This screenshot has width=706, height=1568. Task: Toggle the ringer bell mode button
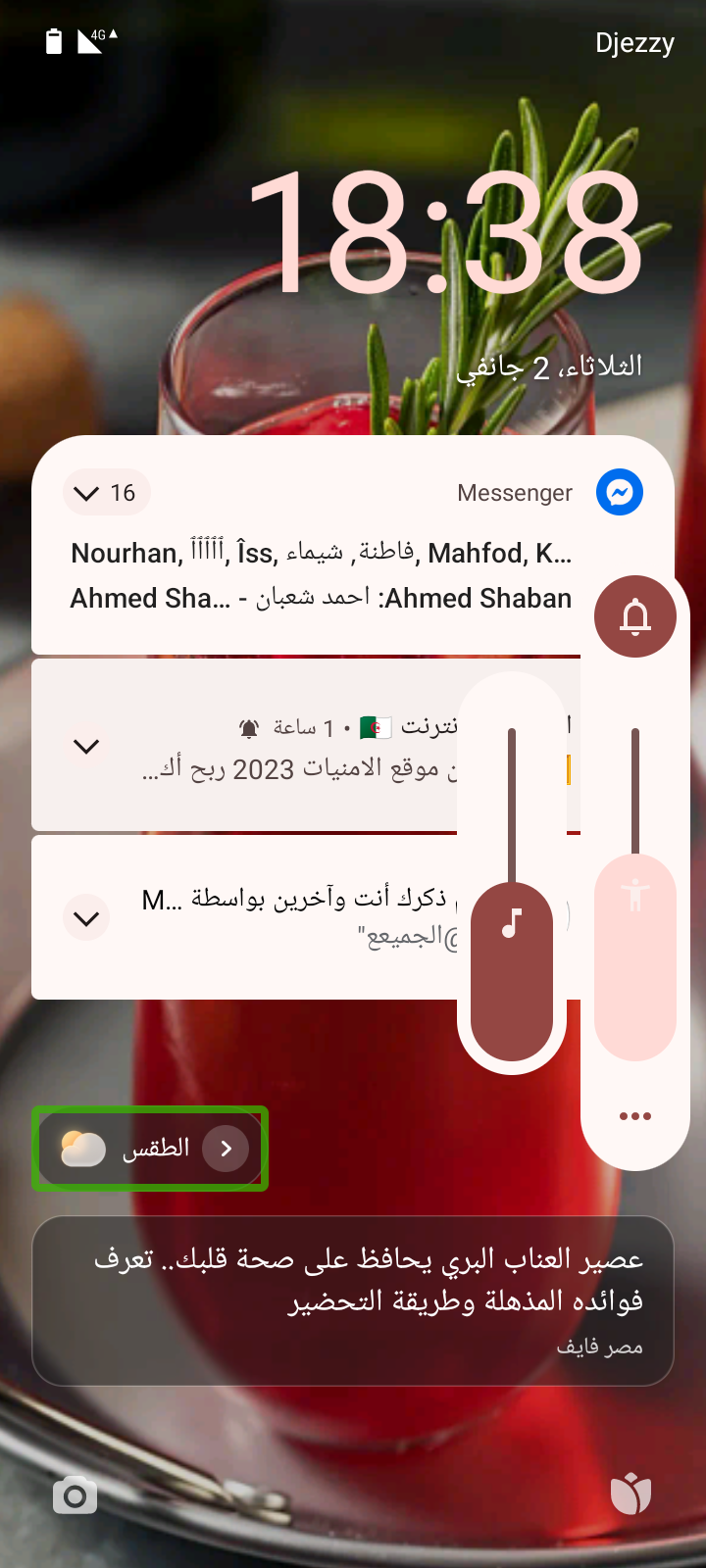635,616
